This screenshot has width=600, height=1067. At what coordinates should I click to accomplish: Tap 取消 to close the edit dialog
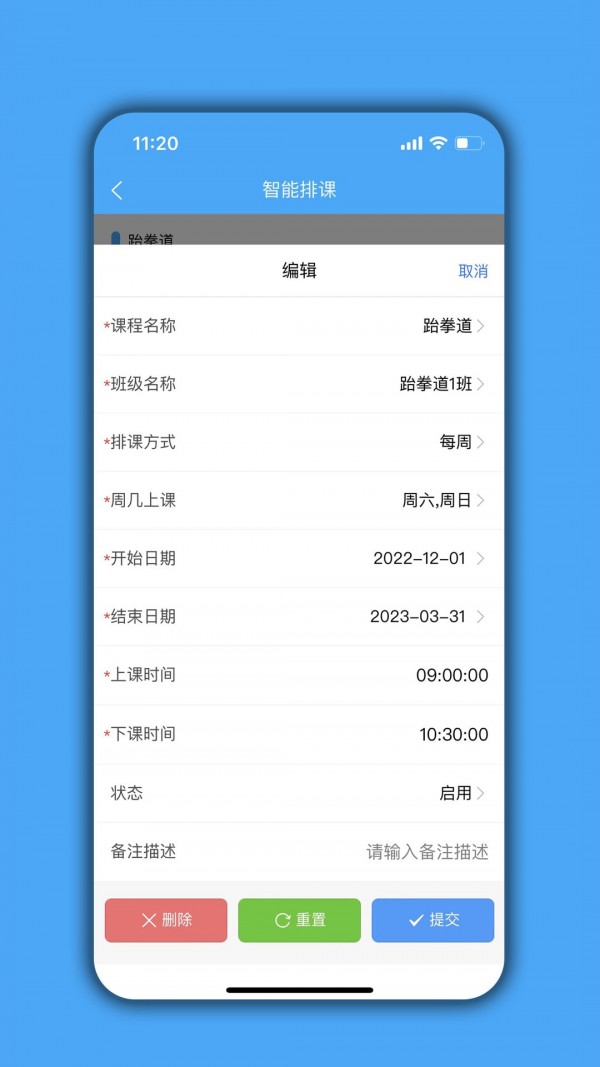pos(473,271)
